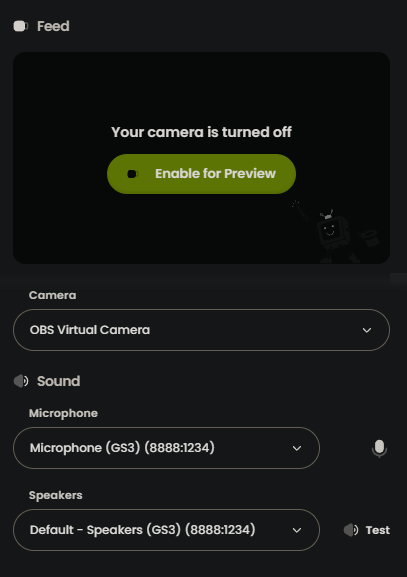Test the speakers sound

(367, 530)
